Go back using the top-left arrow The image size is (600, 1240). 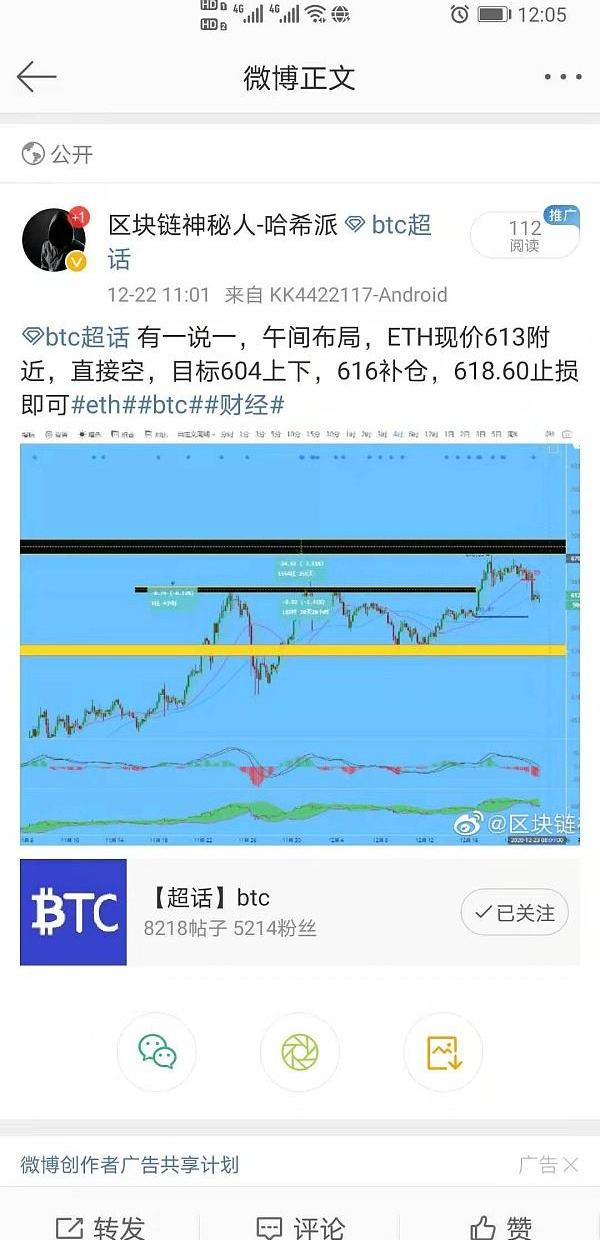(x=36, y=77)
